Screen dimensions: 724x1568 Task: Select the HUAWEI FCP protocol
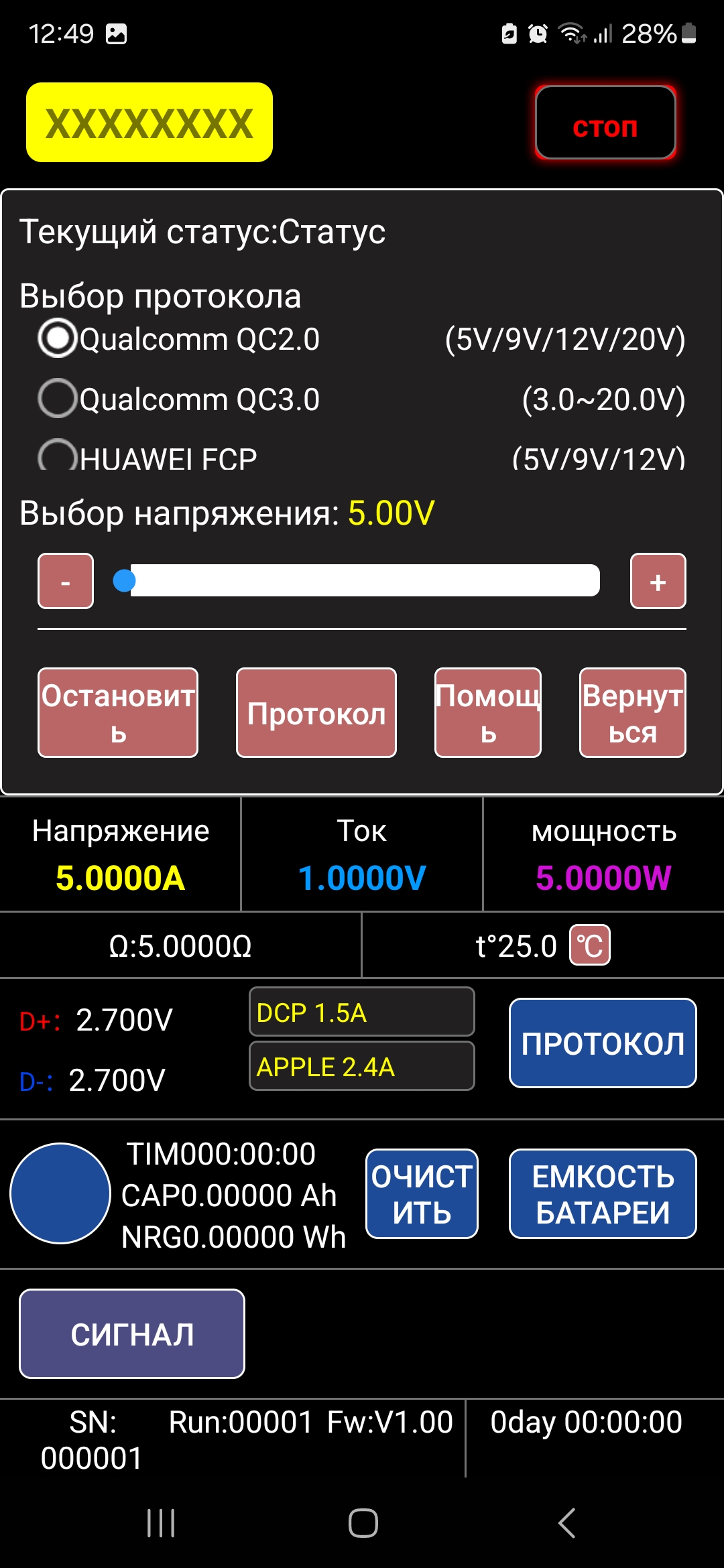coord(58,457)
